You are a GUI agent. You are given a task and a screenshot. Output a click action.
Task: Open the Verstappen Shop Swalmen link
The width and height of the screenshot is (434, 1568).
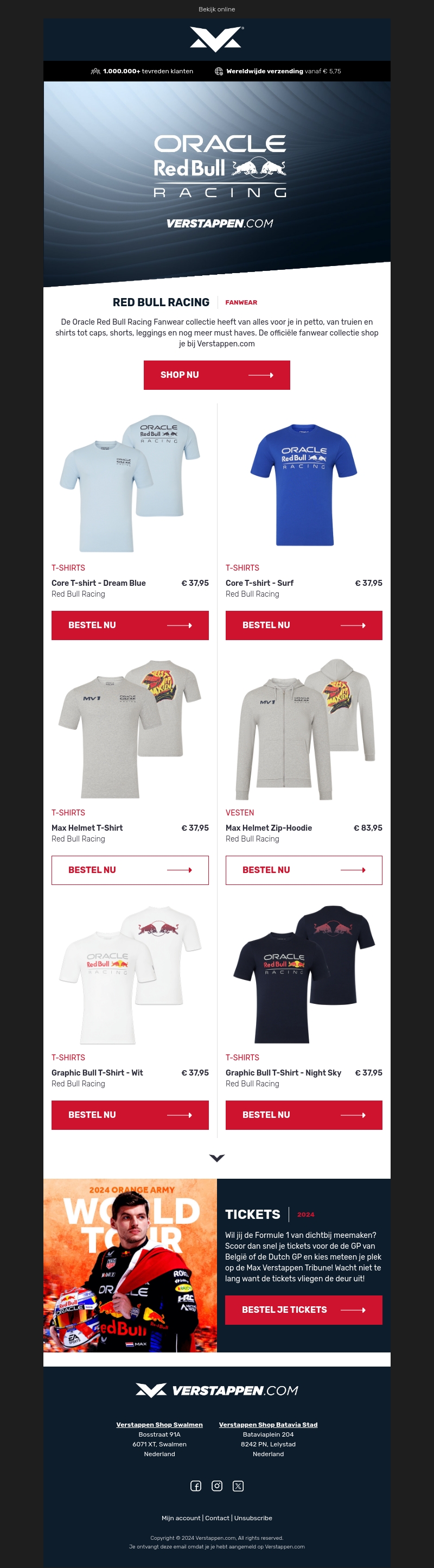tap(159, 1424)
